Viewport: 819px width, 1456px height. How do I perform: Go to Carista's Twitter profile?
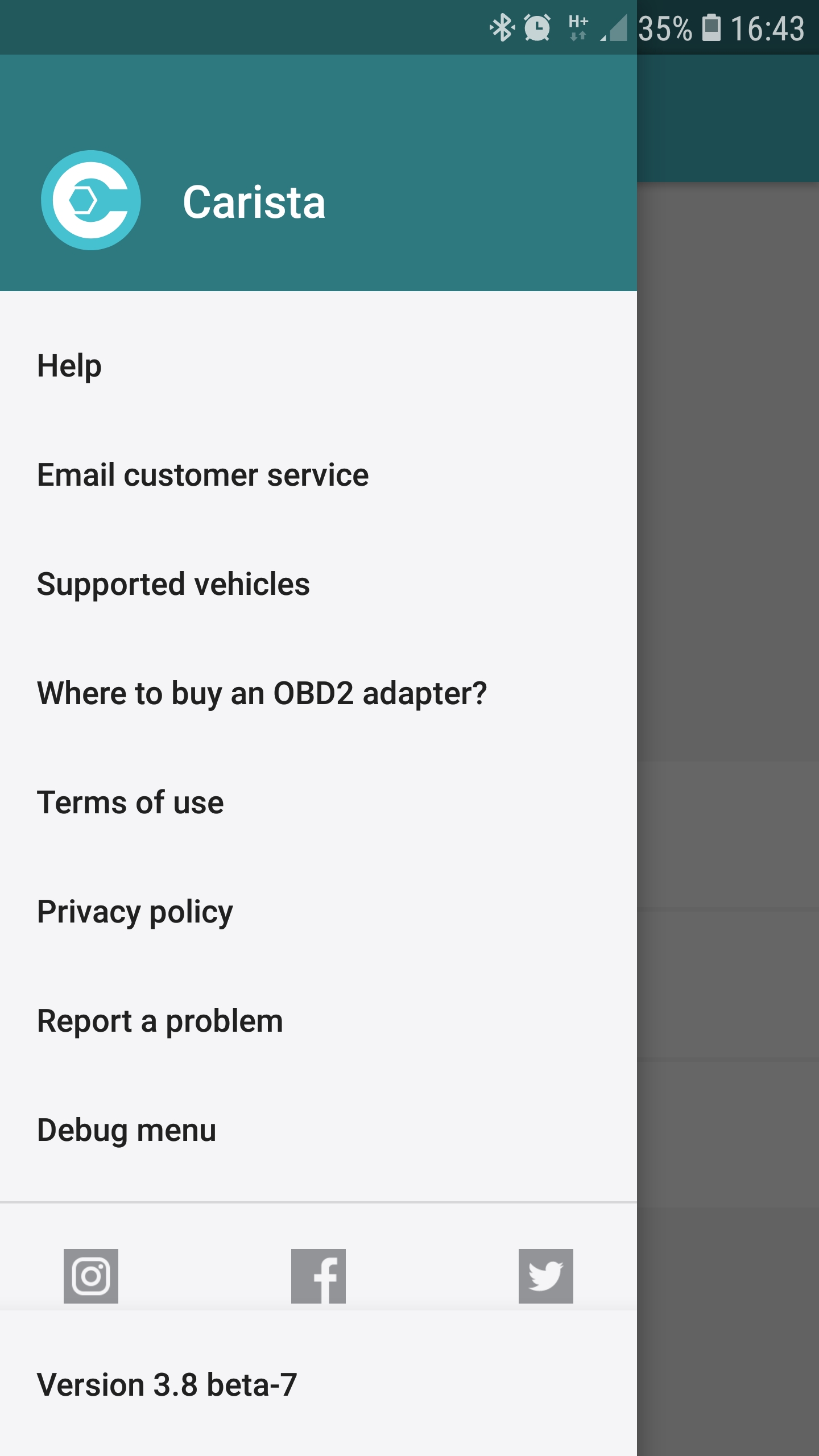point(546,1276)
